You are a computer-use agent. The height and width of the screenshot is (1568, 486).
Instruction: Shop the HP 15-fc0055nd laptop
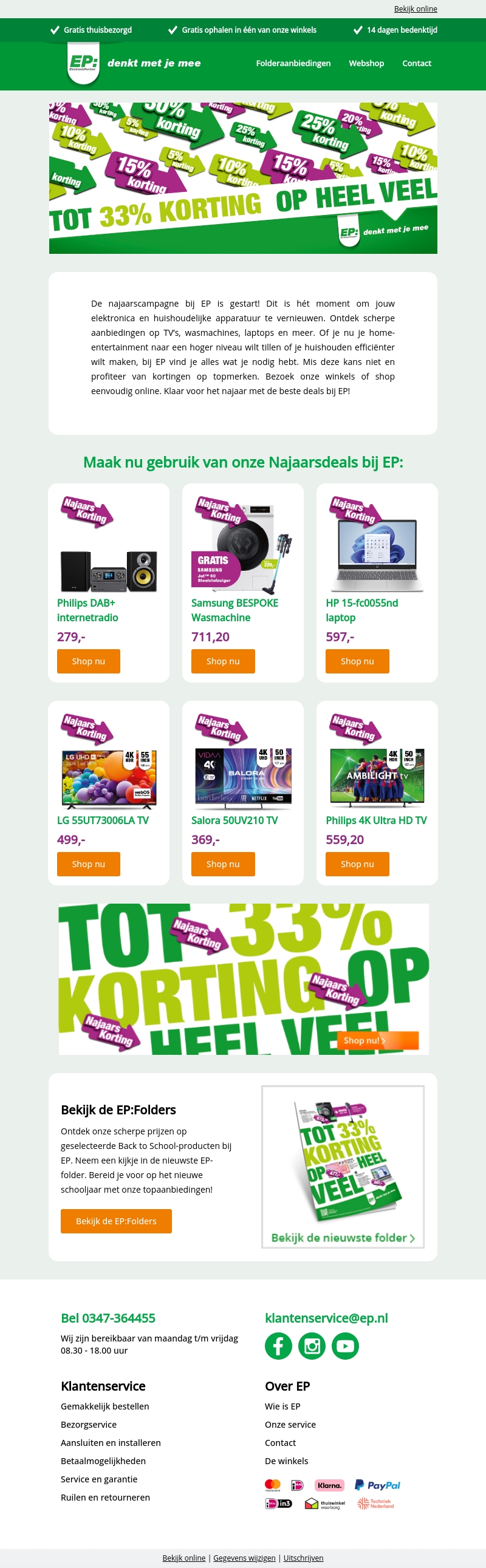tap(357, 661)
